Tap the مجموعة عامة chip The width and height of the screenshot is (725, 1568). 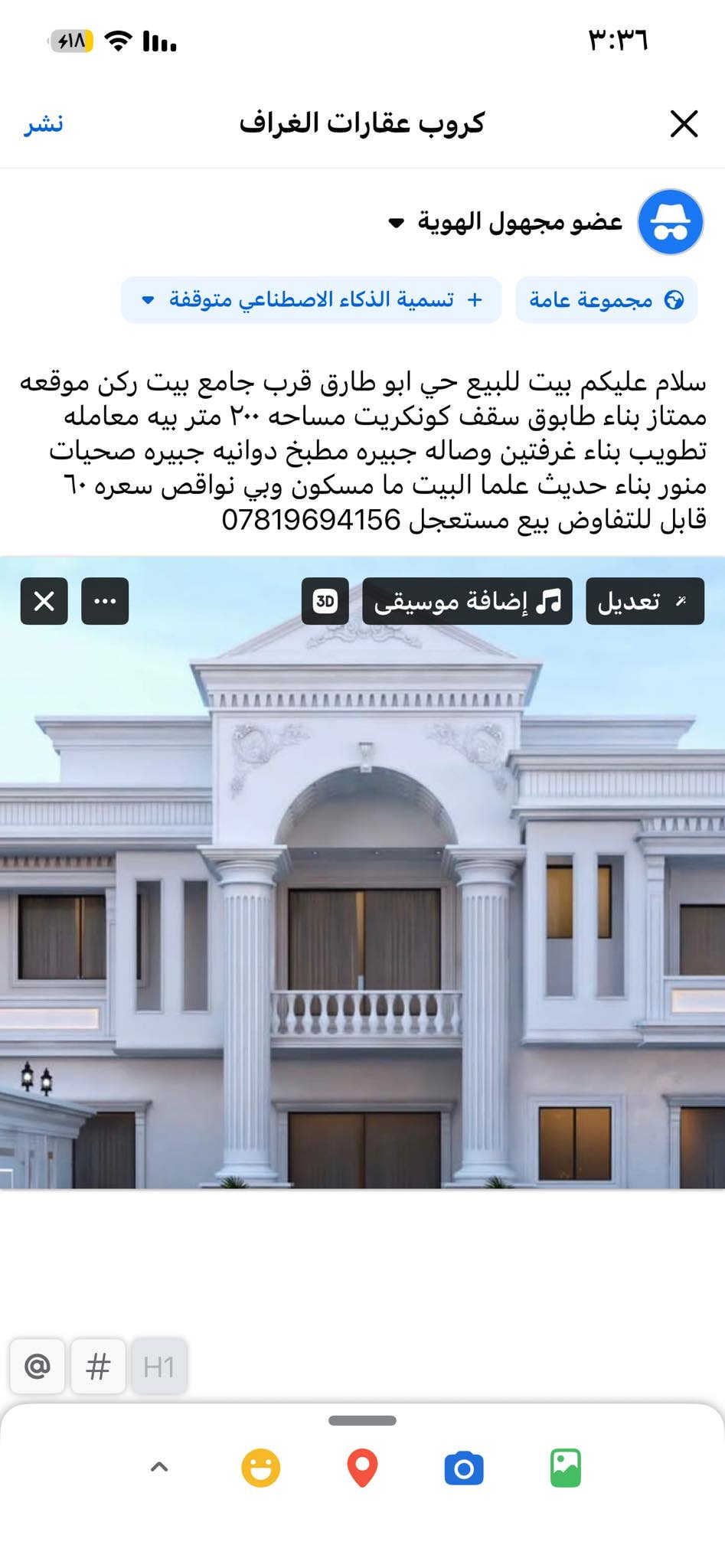(x=606, y=299)
